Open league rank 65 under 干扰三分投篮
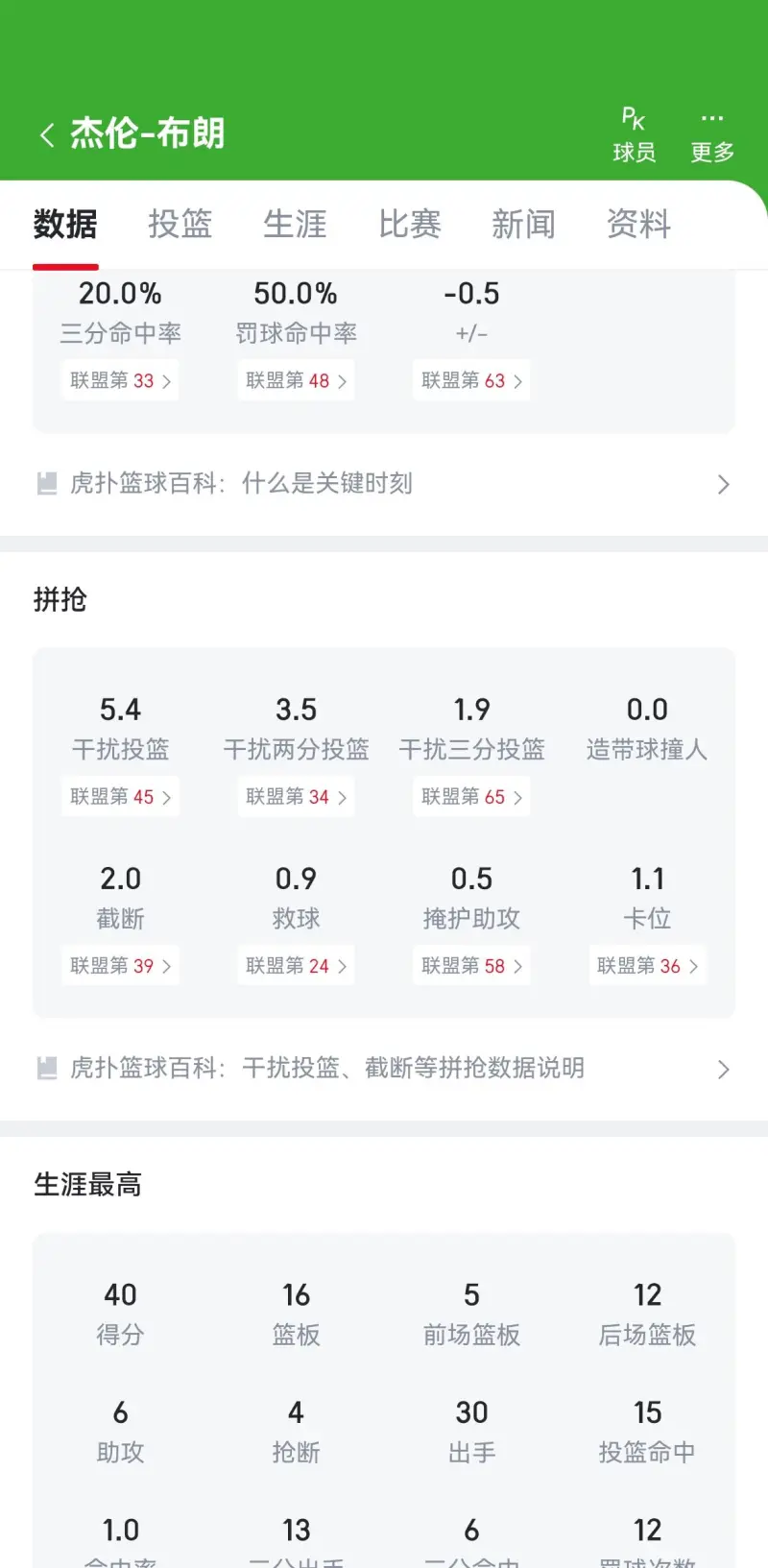The width and height of the screenshot is (768, 1568). (x=471, y=797)
